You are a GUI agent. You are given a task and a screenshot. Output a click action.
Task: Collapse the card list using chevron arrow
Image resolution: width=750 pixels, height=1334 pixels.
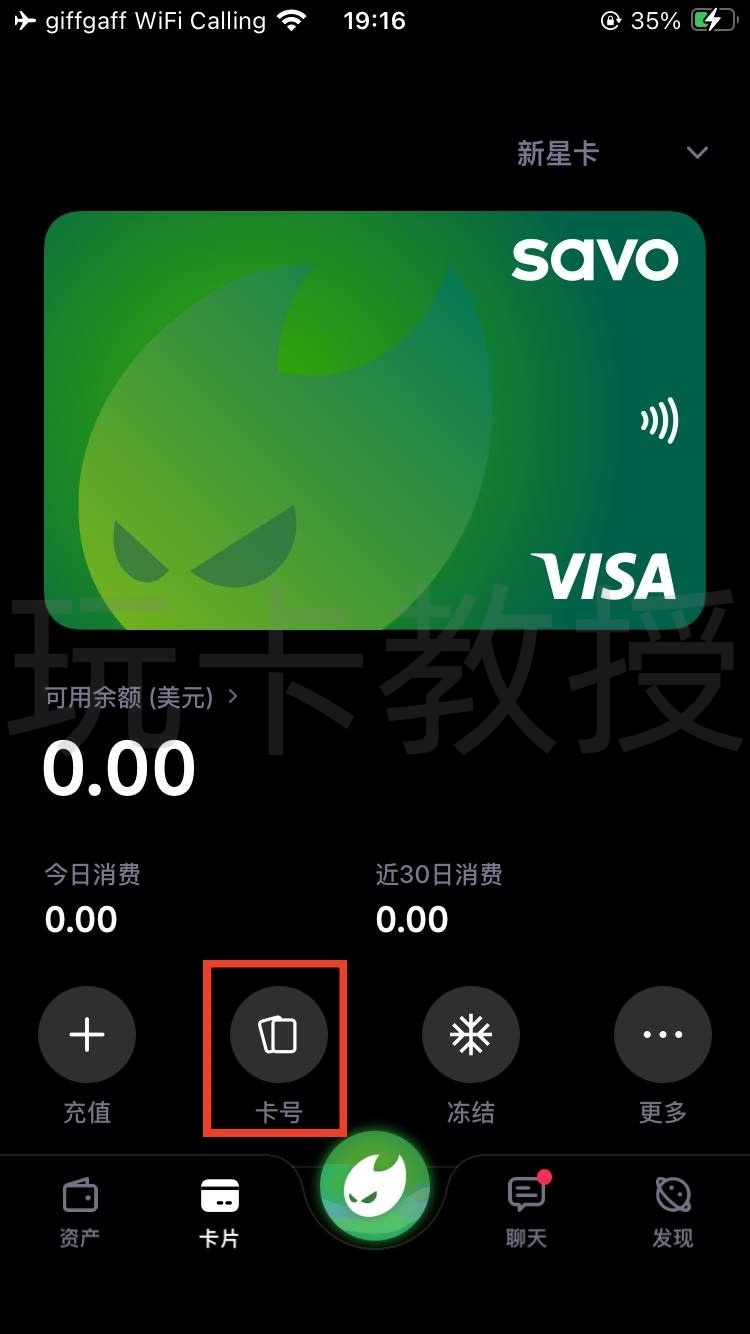[x=697, y=153]
